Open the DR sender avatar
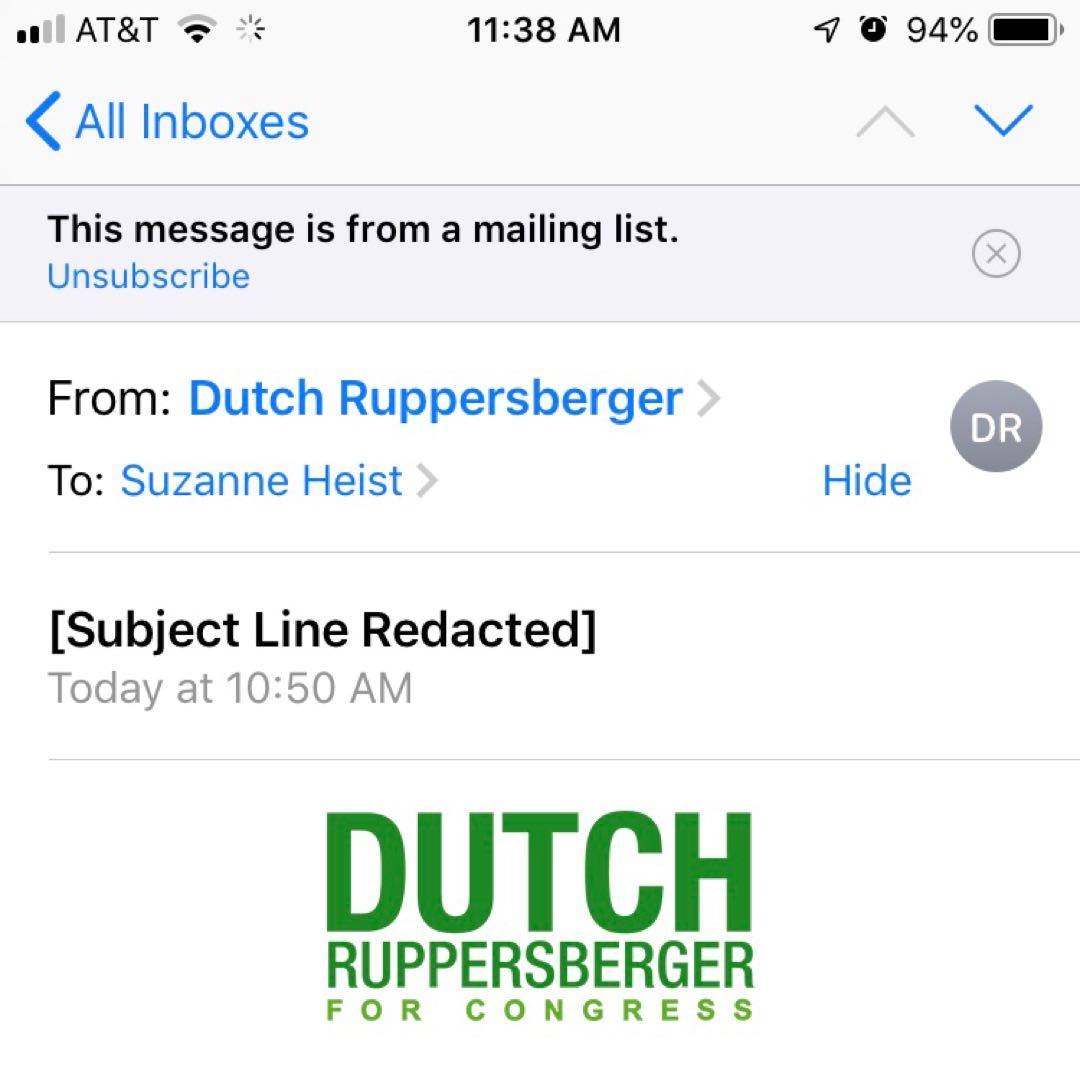Viewport: 1080px width, 1080px height. tap(995, 427)
